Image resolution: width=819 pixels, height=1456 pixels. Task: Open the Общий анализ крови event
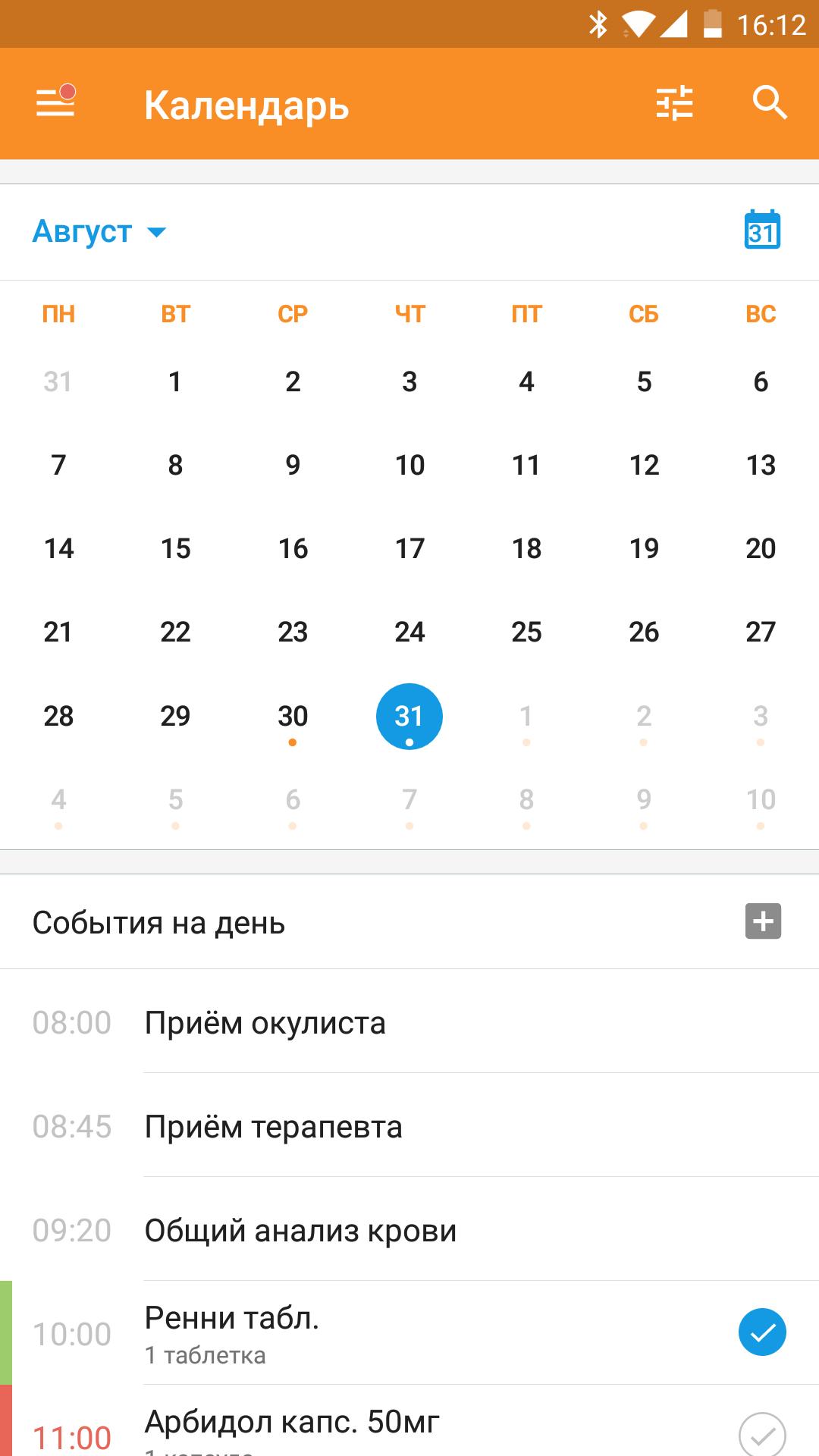409,1230
